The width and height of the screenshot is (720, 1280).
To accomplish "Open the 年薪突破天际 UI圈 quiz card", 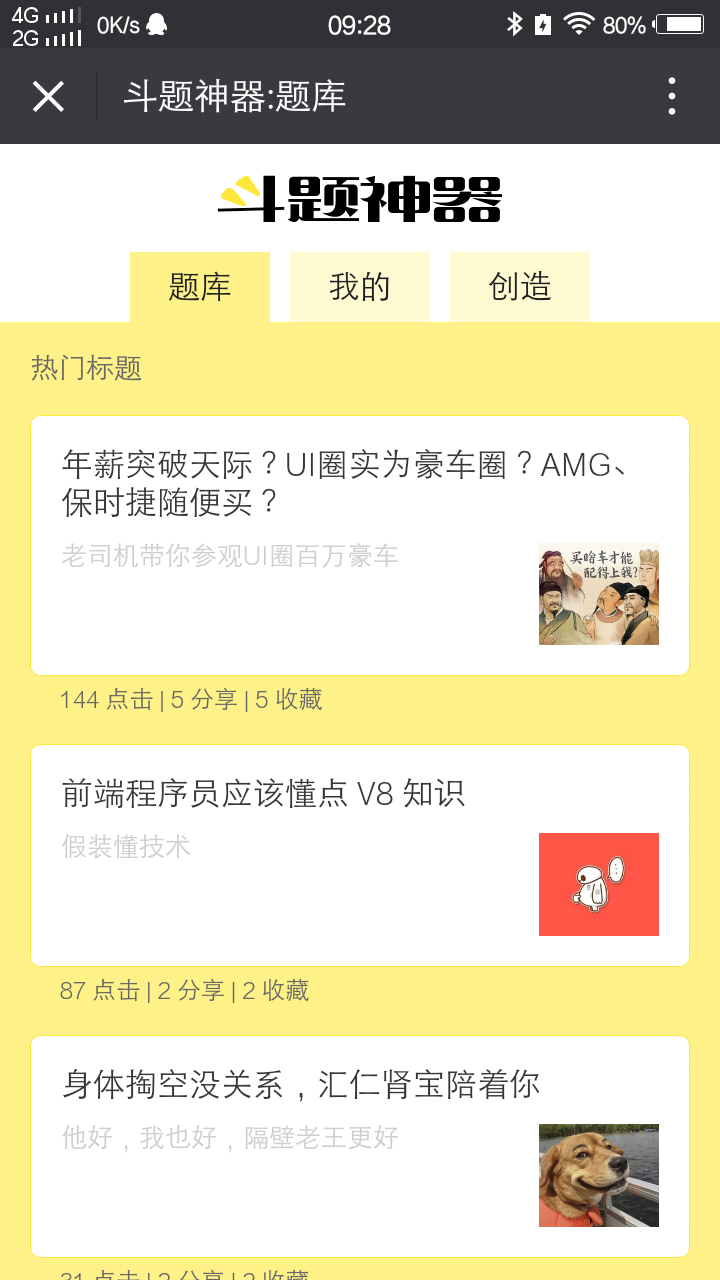I will (x=360, y=545).
